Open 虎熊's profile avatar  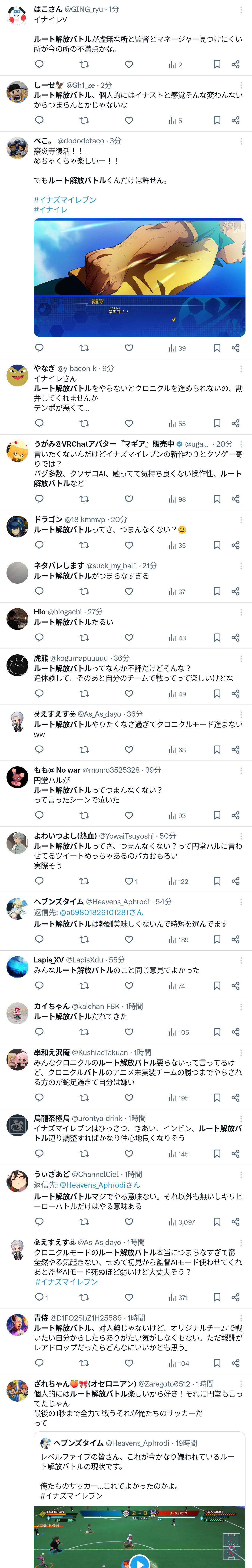[x=17, y=665]
